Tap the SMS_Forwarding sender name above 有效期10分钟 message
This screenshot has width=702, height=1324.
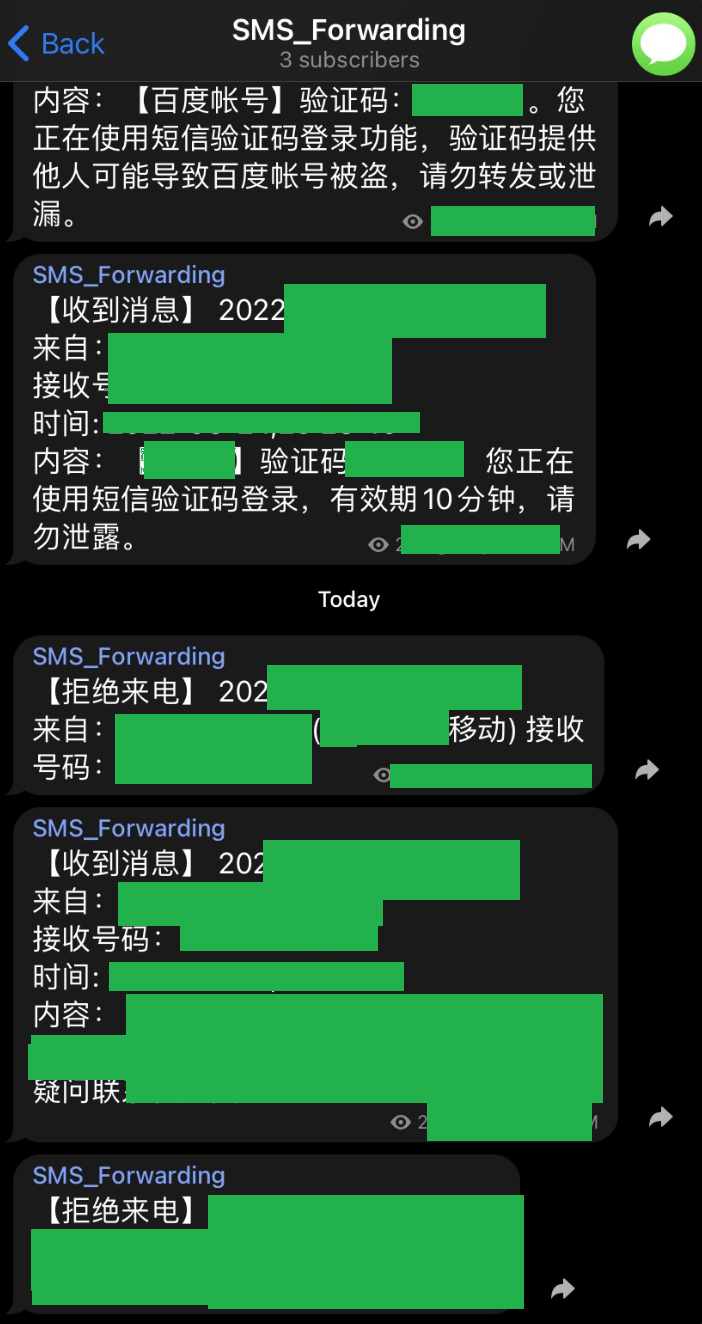(x=129, y=275)
